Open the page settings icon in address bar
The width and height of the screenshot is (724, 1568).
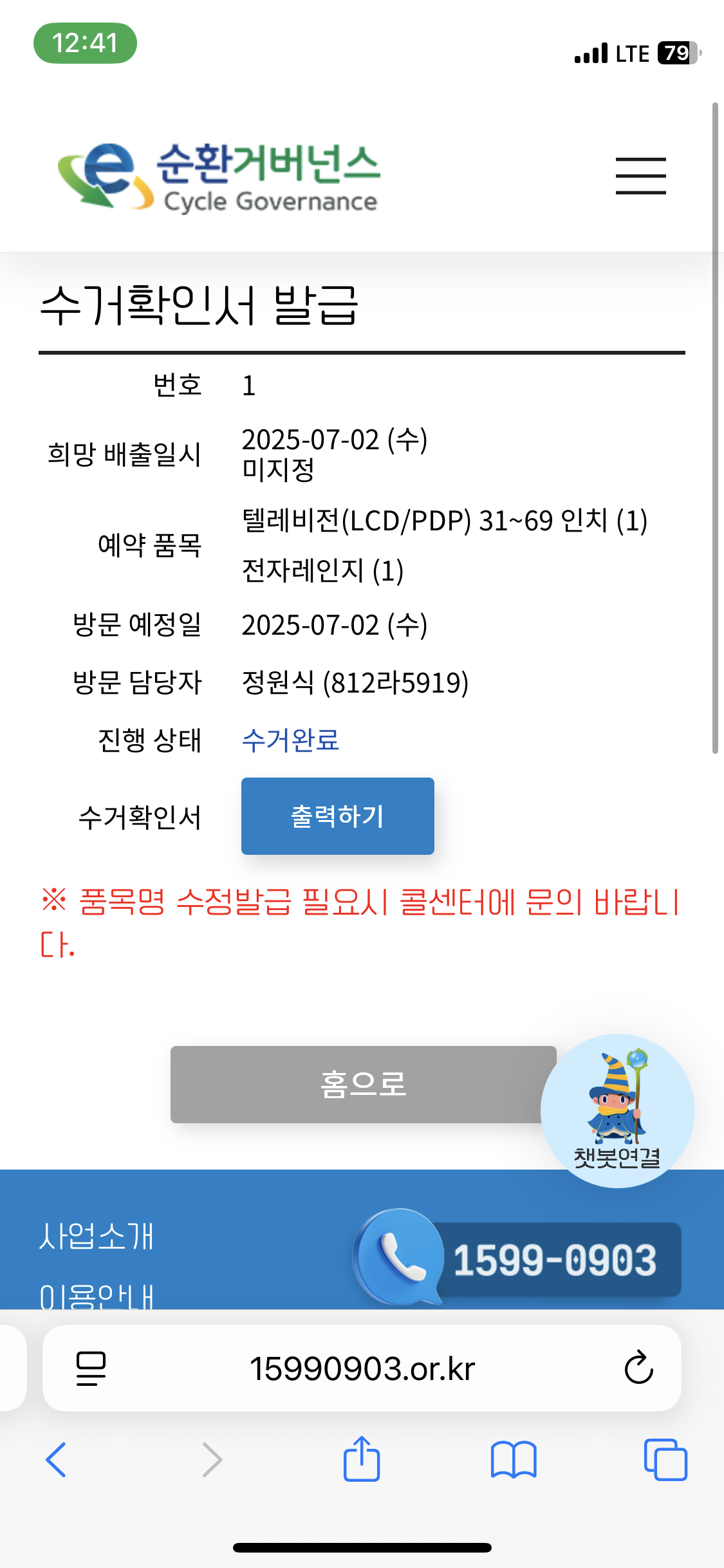click(91, 1368)
